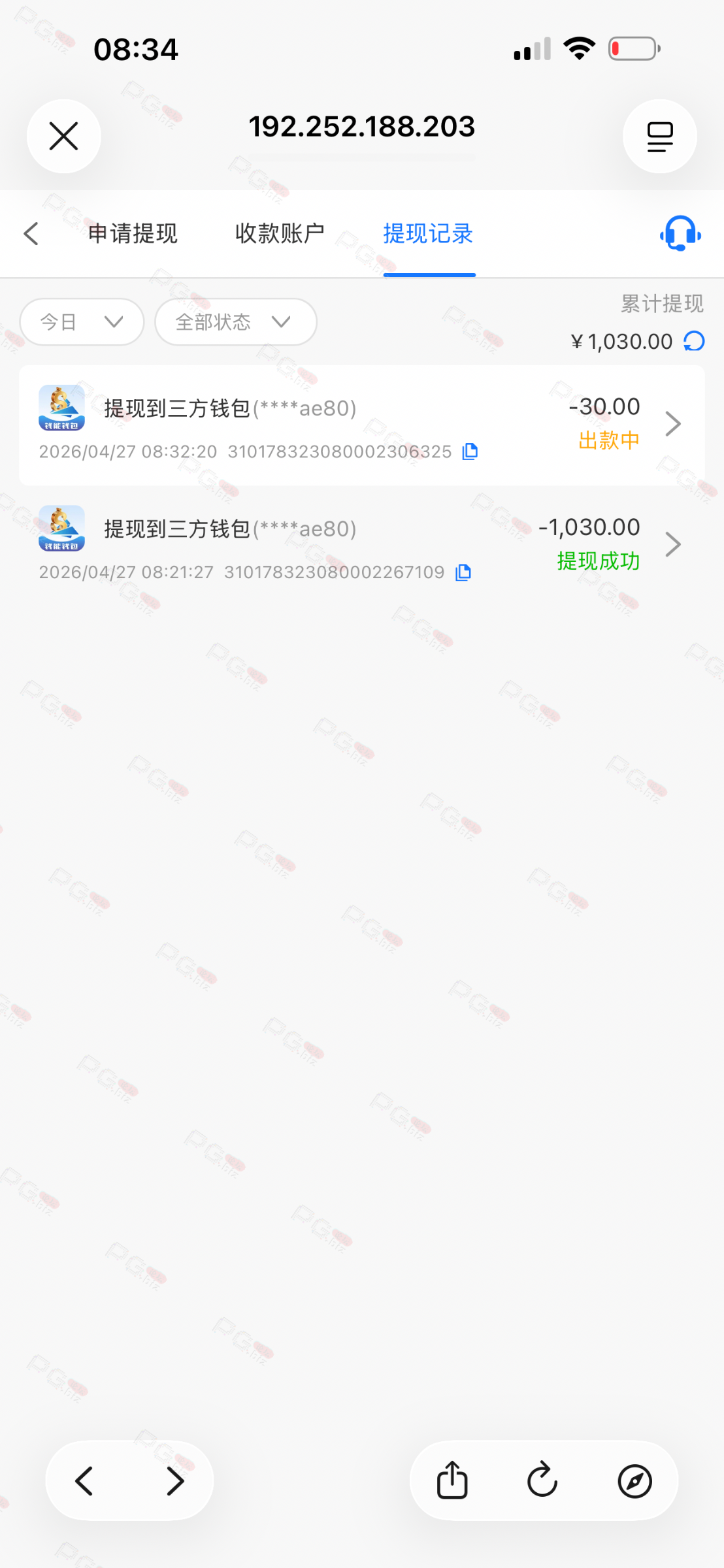Select the 提现记录 tab
This screenshot has height=1568, width=724.
428,233
